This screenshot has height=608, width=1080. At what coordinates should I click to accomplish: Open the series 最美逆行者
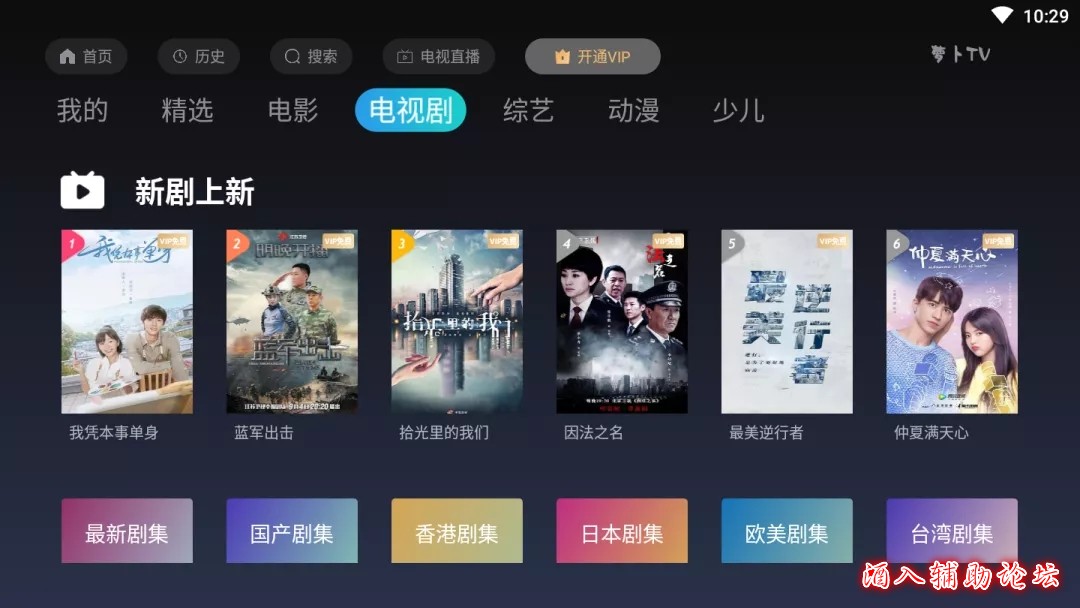[787, 322]
